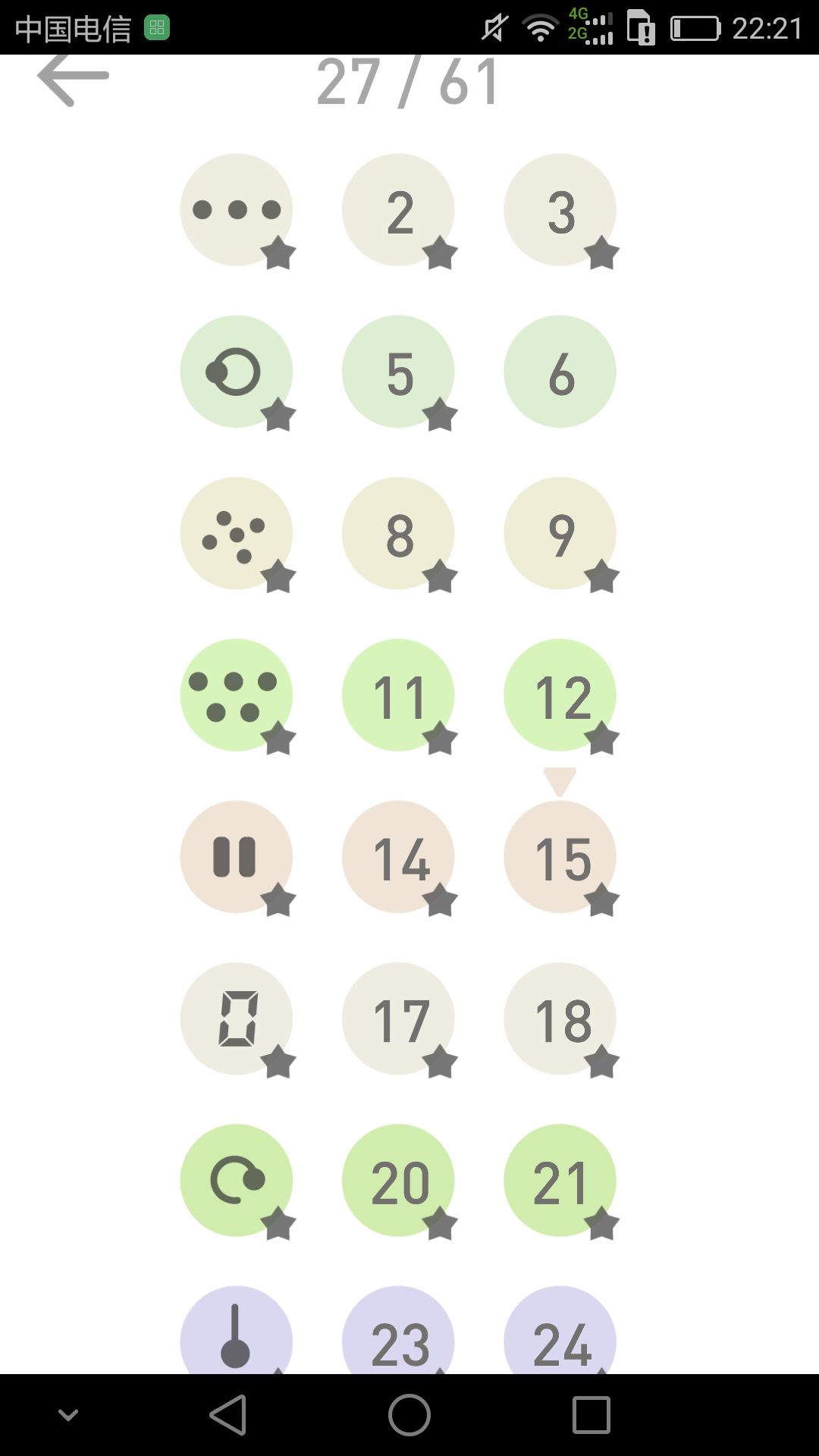Select level 18
819x1456 pixels.
click(x=560, y=1018)
